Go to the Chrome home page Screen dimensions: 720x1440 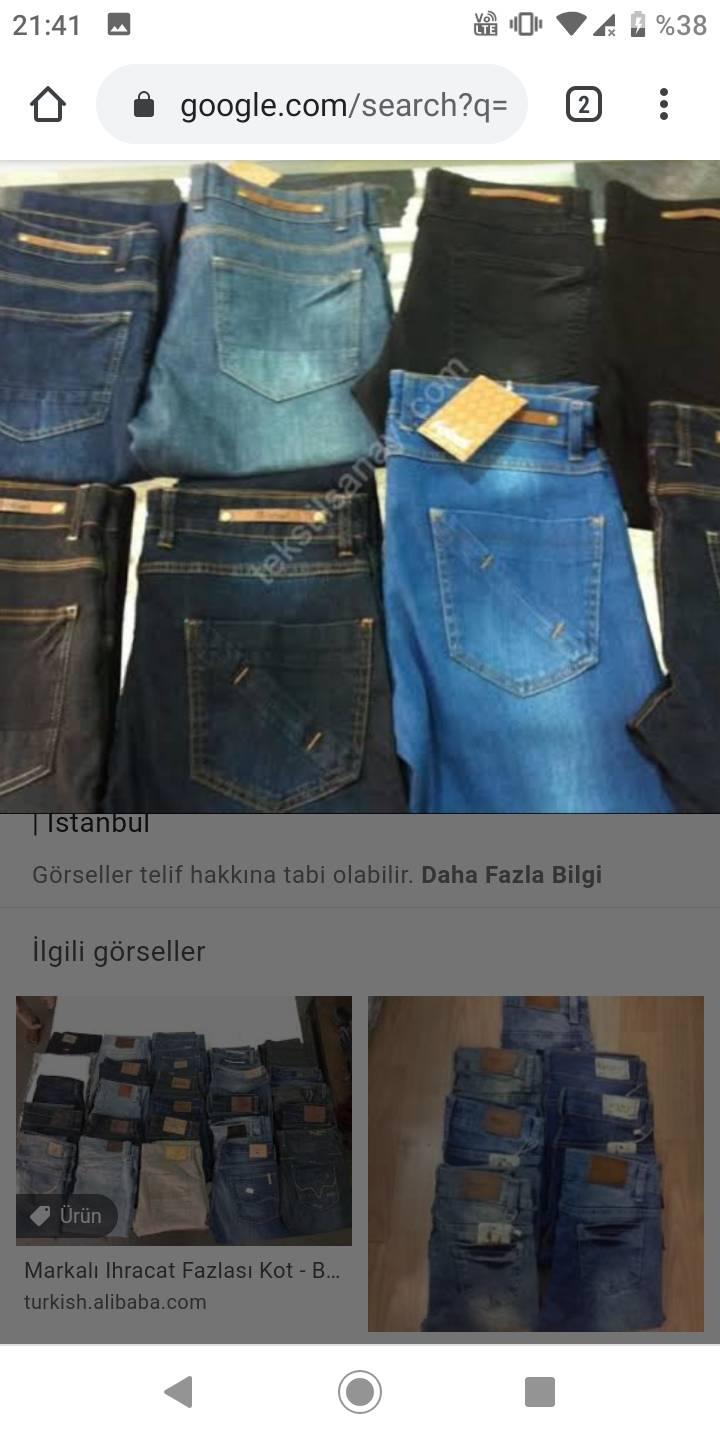pyautogui.click(x=48, y=105)
